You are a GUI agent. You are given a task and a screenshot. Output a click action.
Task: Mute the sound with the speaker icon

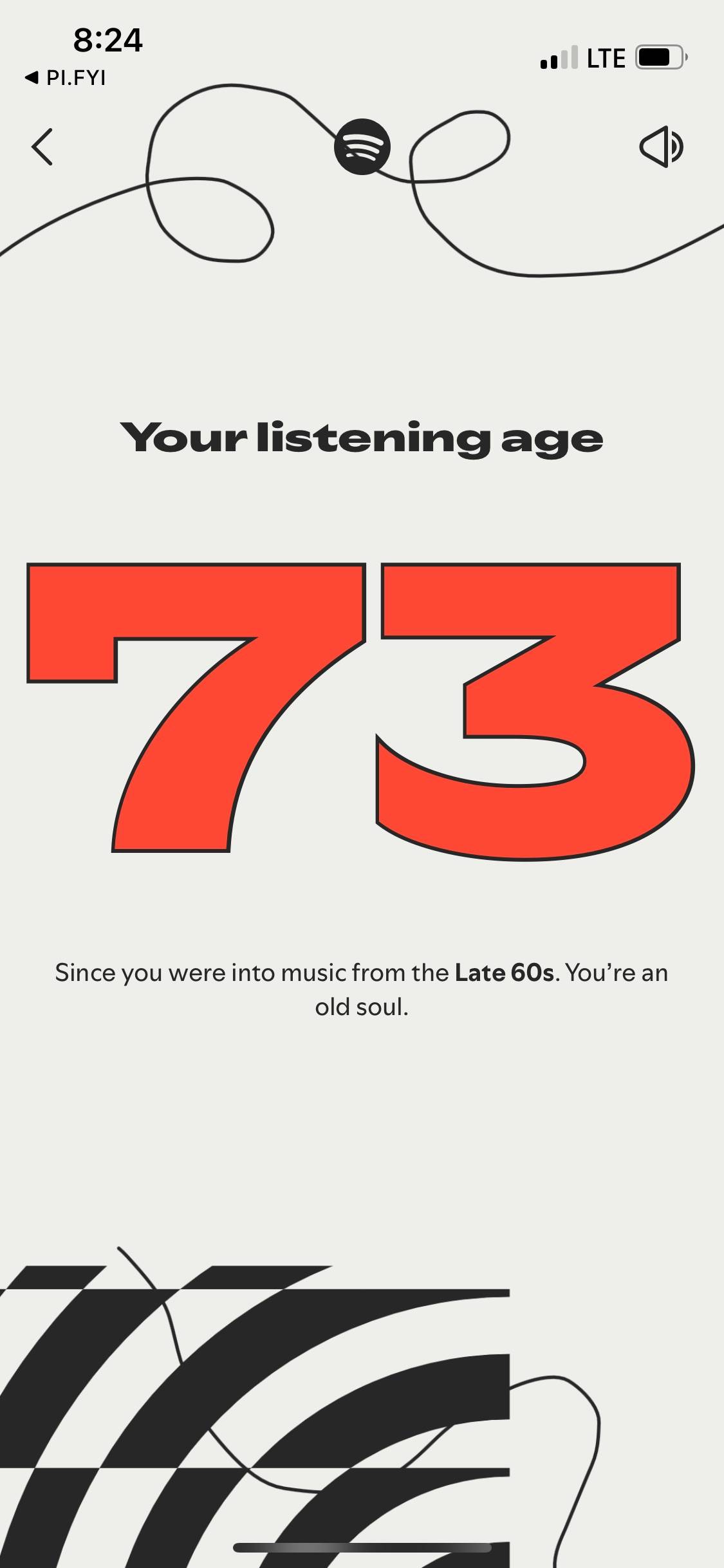tap(662, 147)
